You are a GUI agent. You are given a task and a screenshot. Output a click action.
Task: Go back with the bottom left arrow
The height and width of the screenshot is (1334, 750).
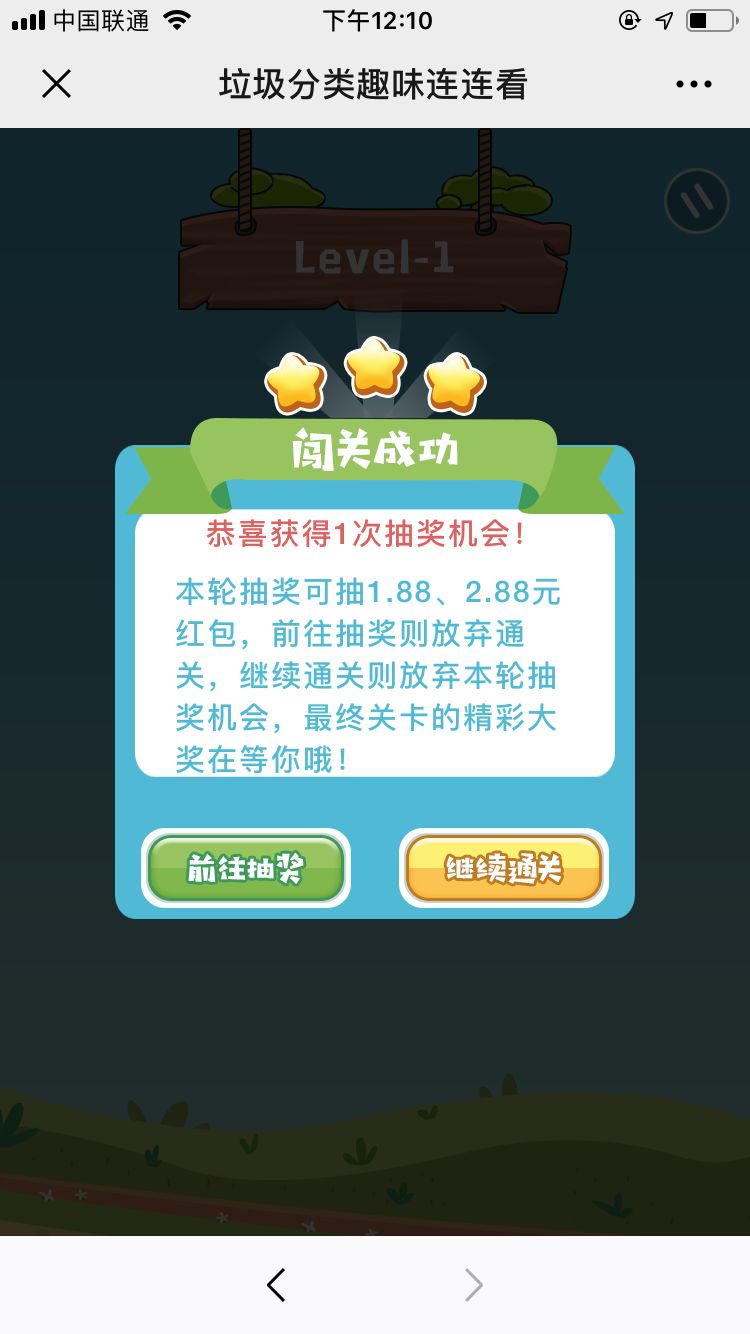276,1285
